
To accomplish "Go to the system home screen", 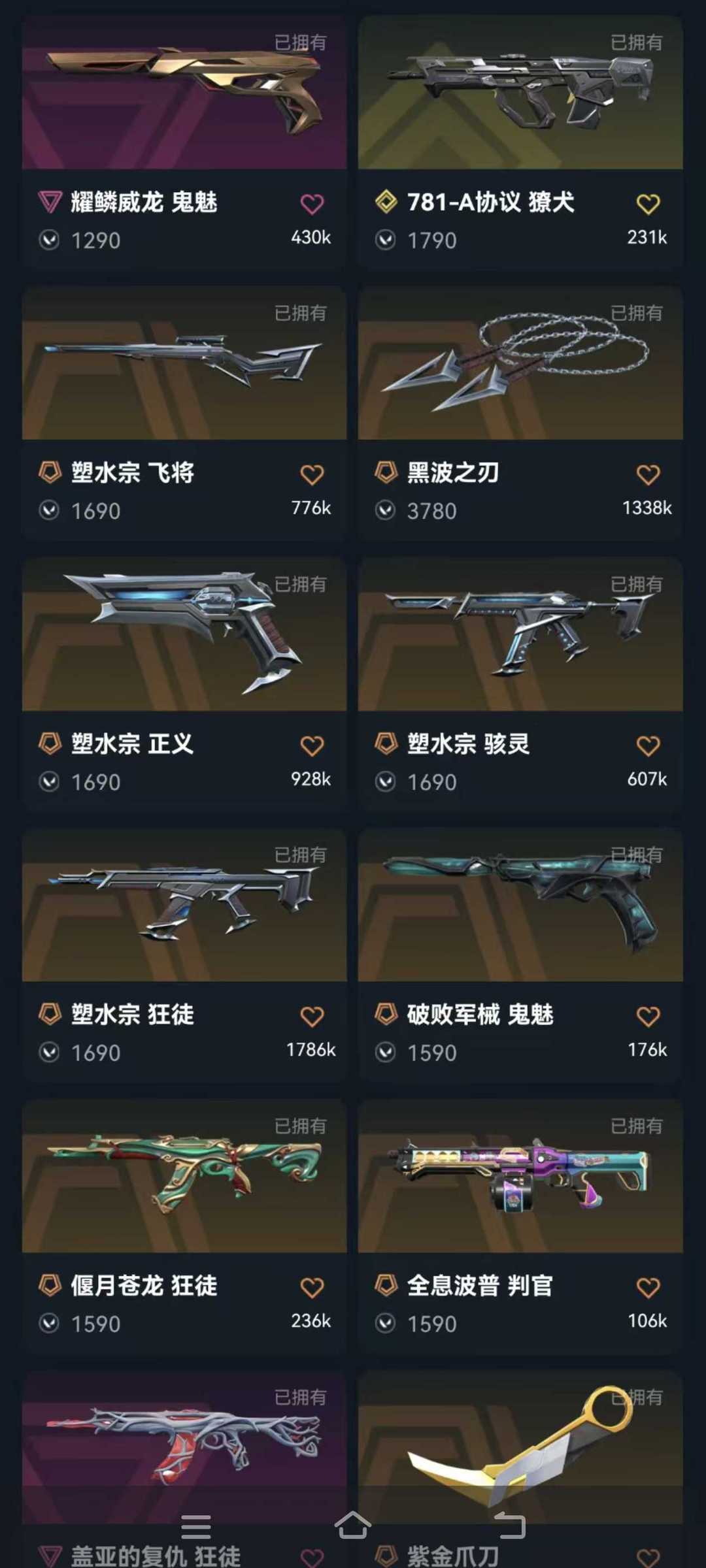I will [x=353, y=1526].
